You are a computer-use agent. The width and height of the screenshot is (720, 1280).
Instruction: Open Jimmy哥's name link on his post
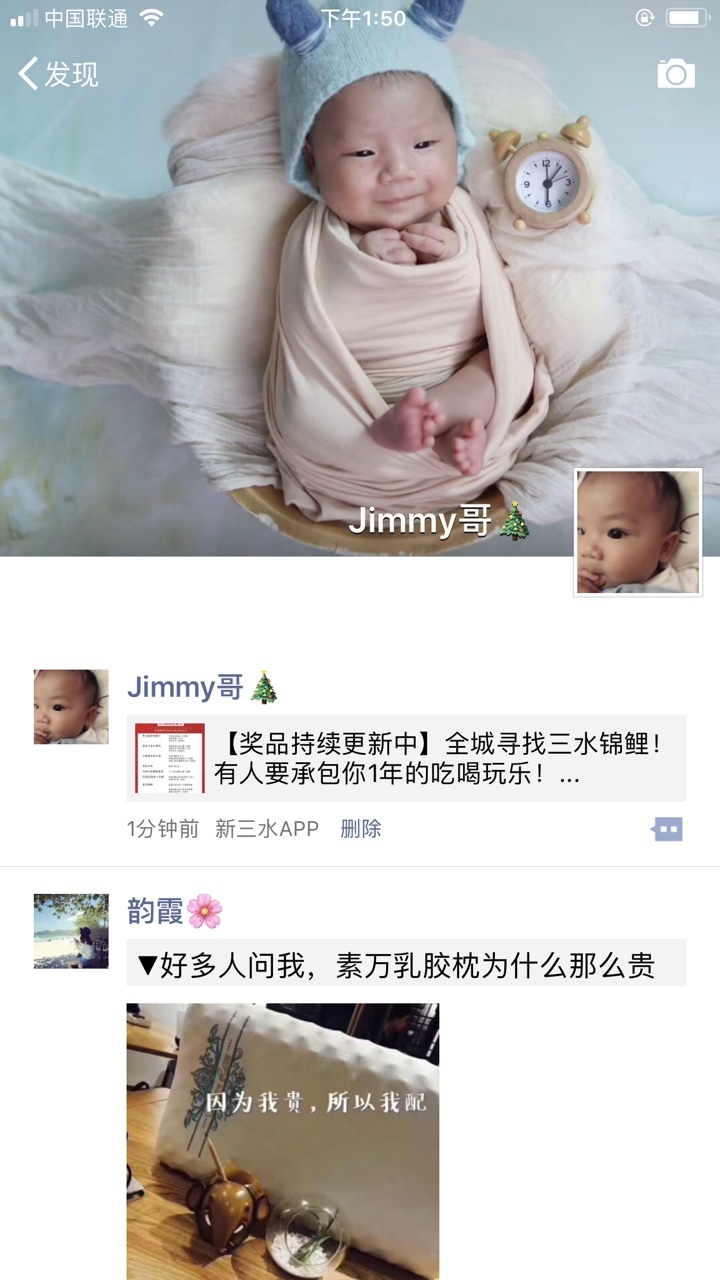186,688
